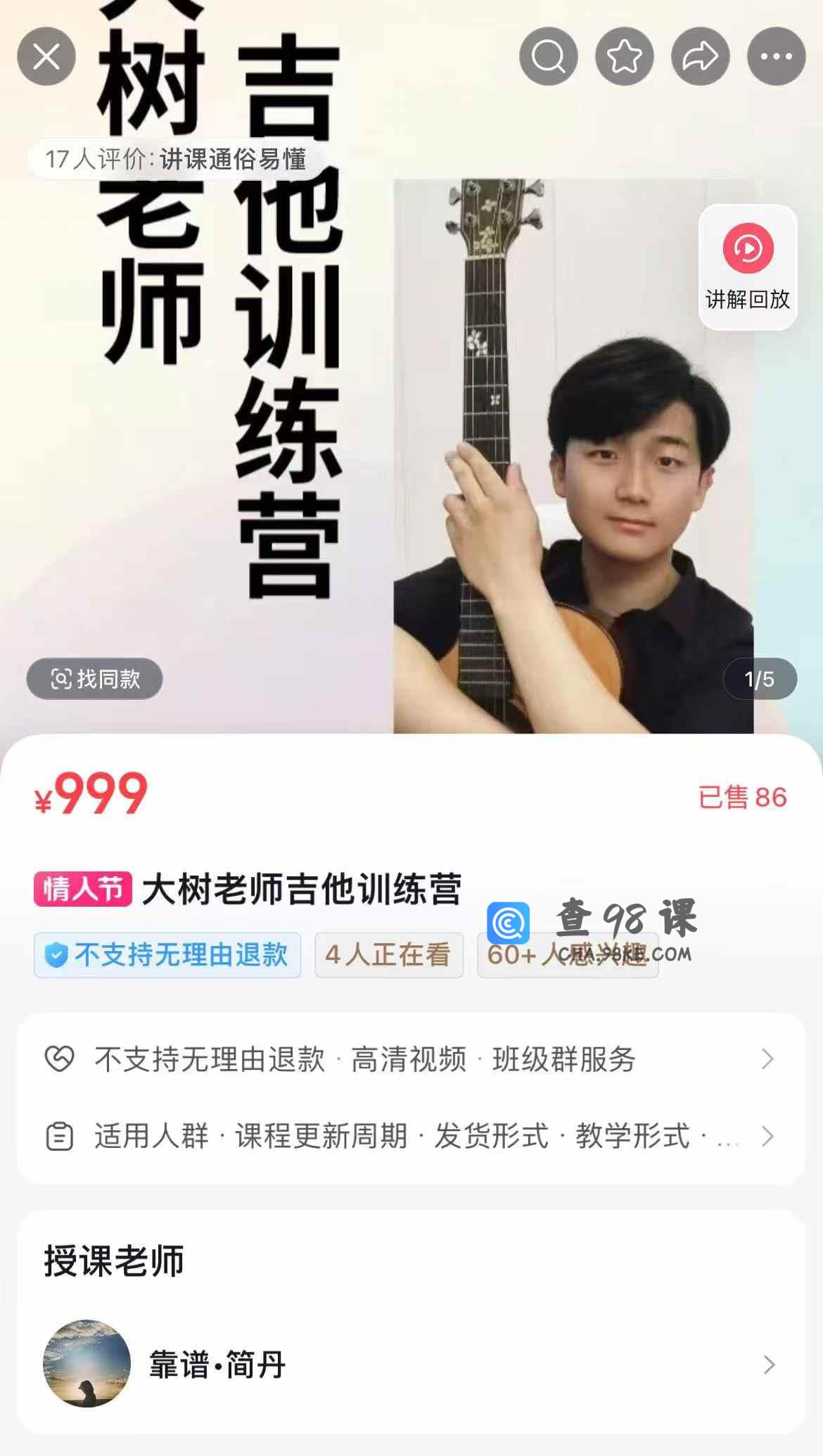The width and height of the screenshot is (823, 1456).
Task: Open the three-dot overflow menu
Action: (776, 56)
